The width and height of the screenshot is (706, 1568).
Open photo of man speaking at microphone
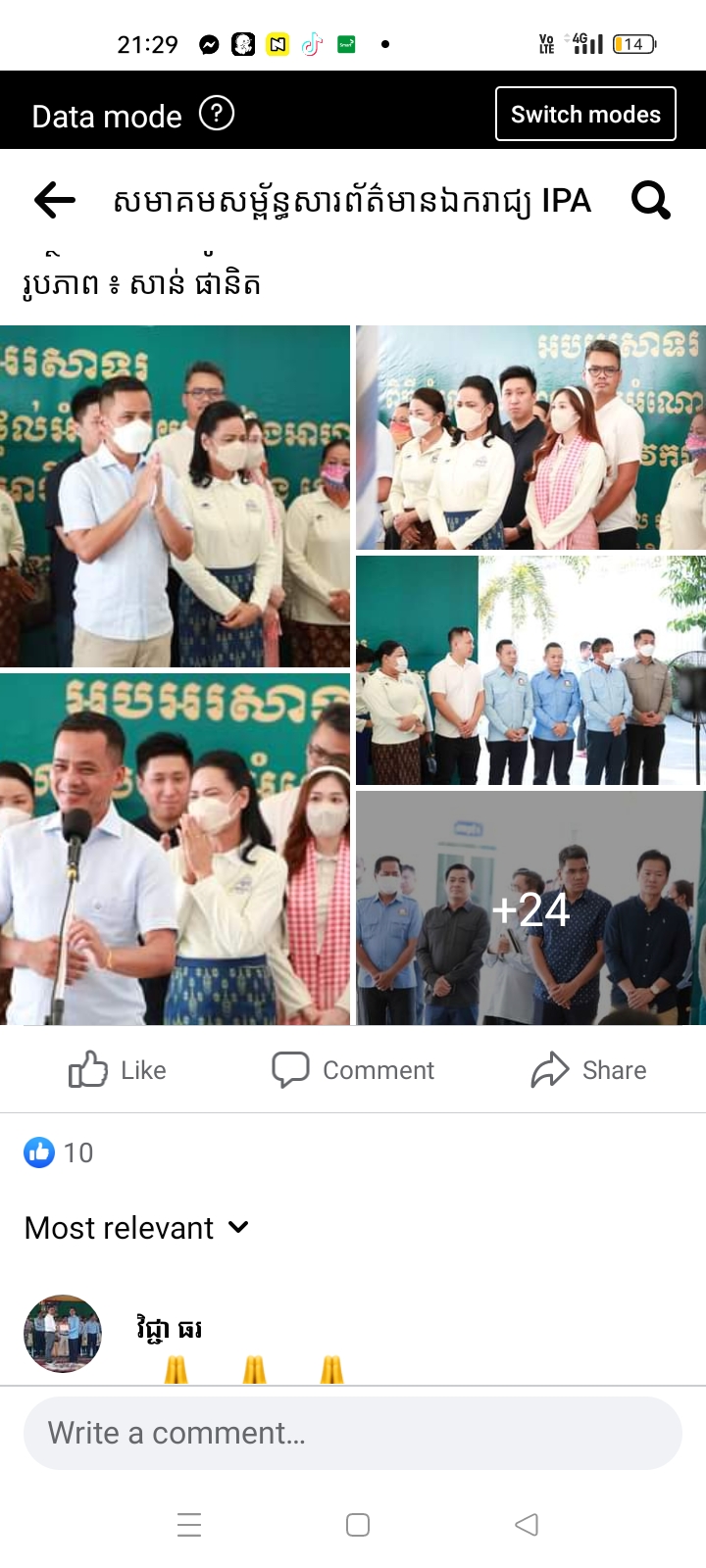175,849
